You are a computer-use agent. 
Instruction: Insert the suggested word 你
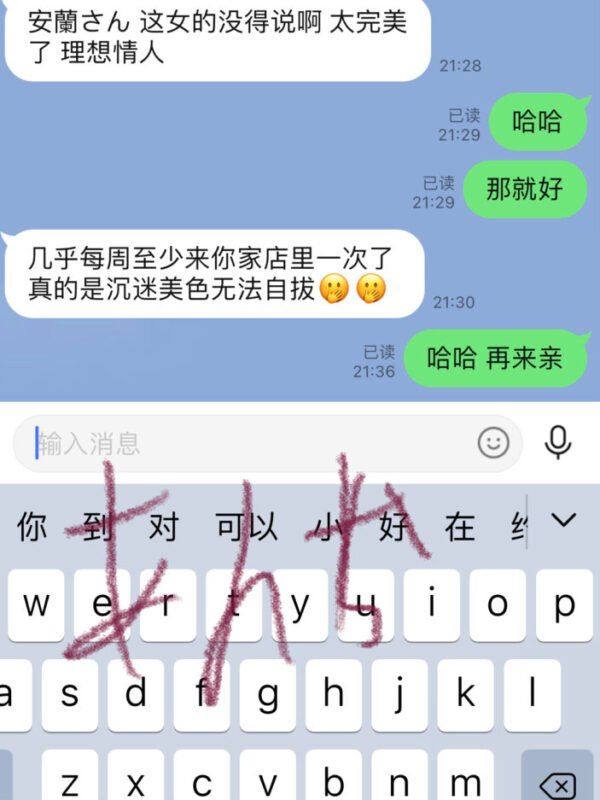[32, 526]
